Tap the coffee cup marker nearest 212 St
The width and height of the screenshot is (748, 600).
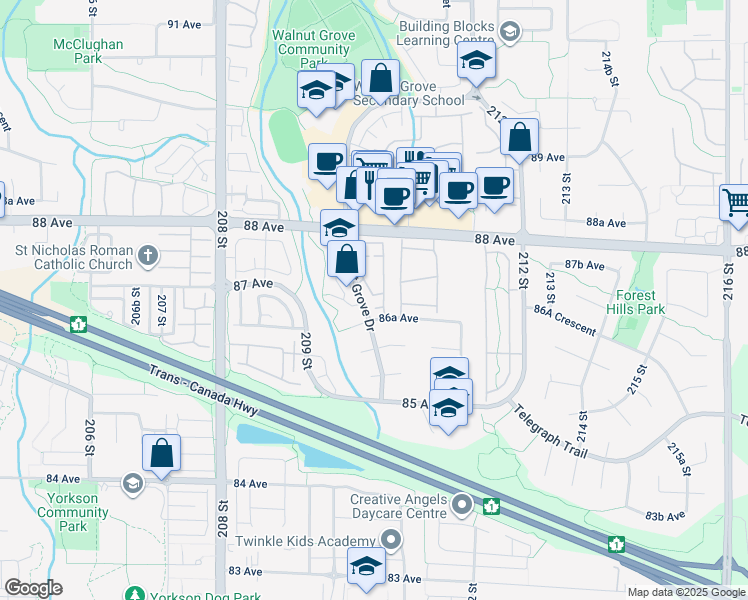494,186
